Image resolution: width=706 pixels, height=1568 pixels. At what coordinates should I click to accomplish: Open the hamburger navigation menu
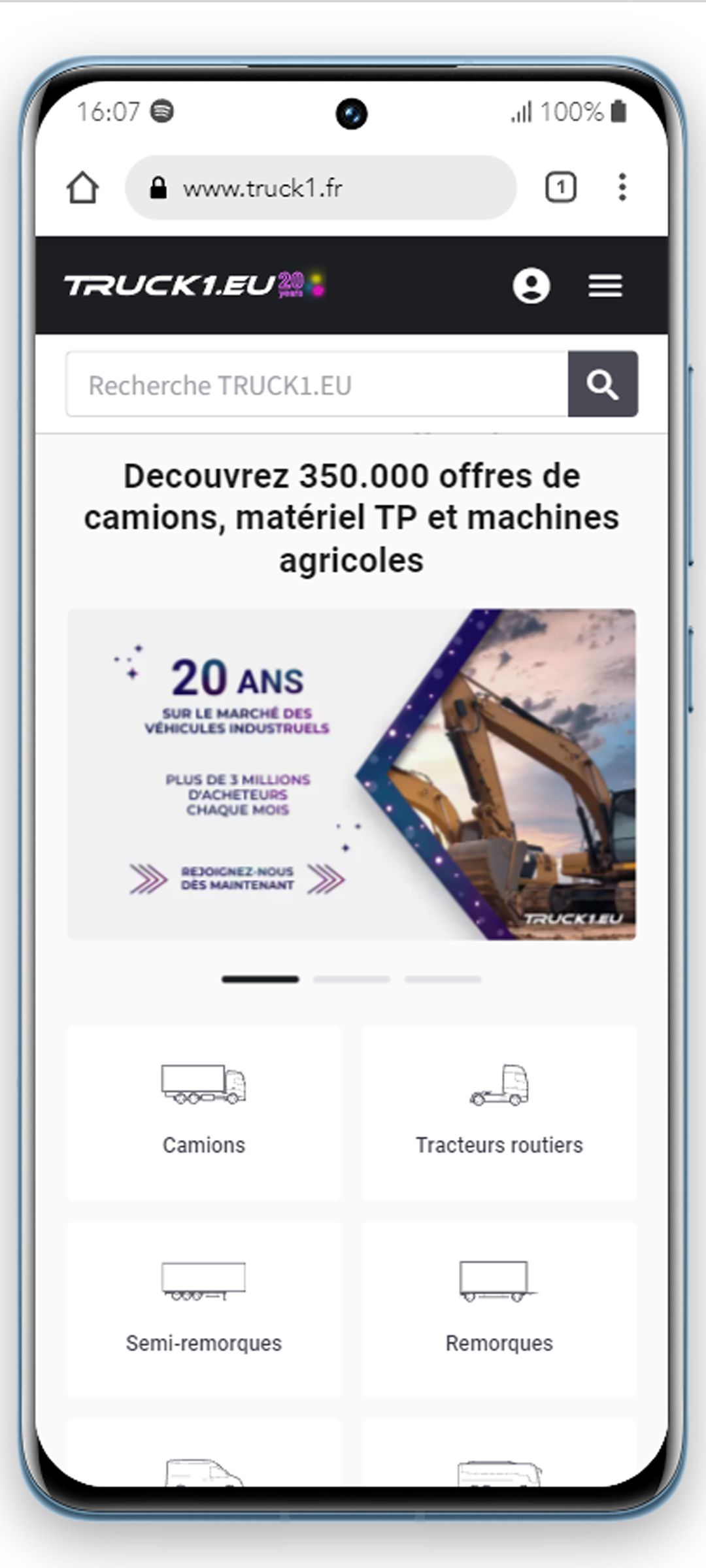point(605,286)
